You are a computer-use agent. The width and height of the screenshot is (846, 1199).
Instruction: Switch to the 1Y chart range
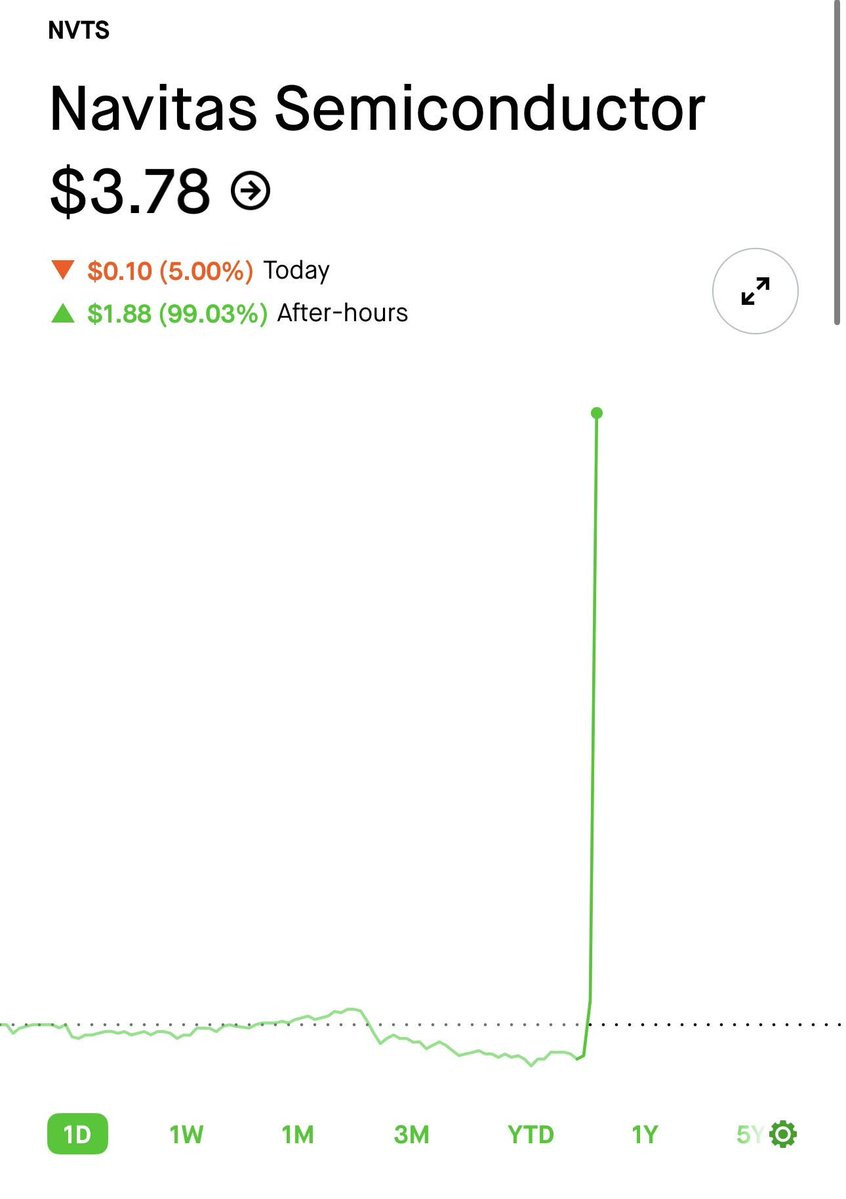tap(645, 1134)
